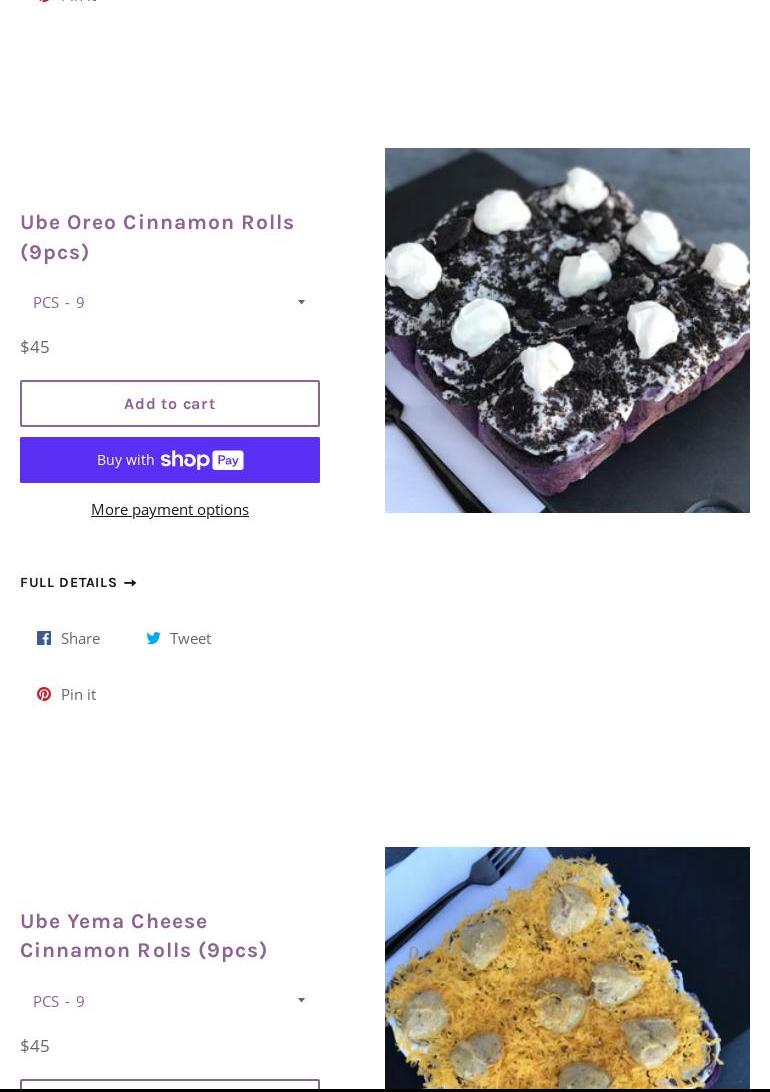Image resolution: width=770 pixels, height=1092 pixels.
Task: Open More payment options
Action: click(170, 510)
